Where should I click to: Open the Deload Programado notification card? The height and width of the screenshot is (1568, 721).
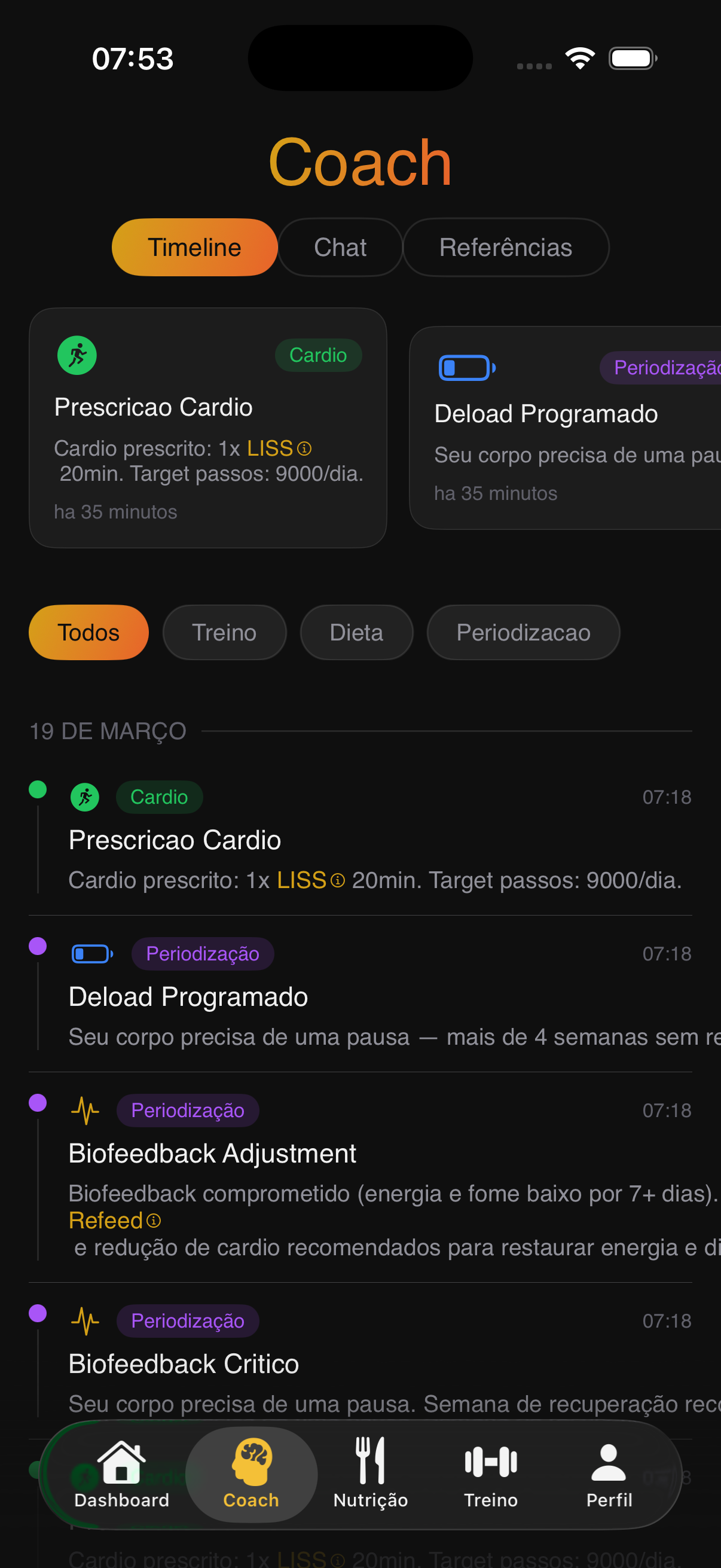pos(564,426)
